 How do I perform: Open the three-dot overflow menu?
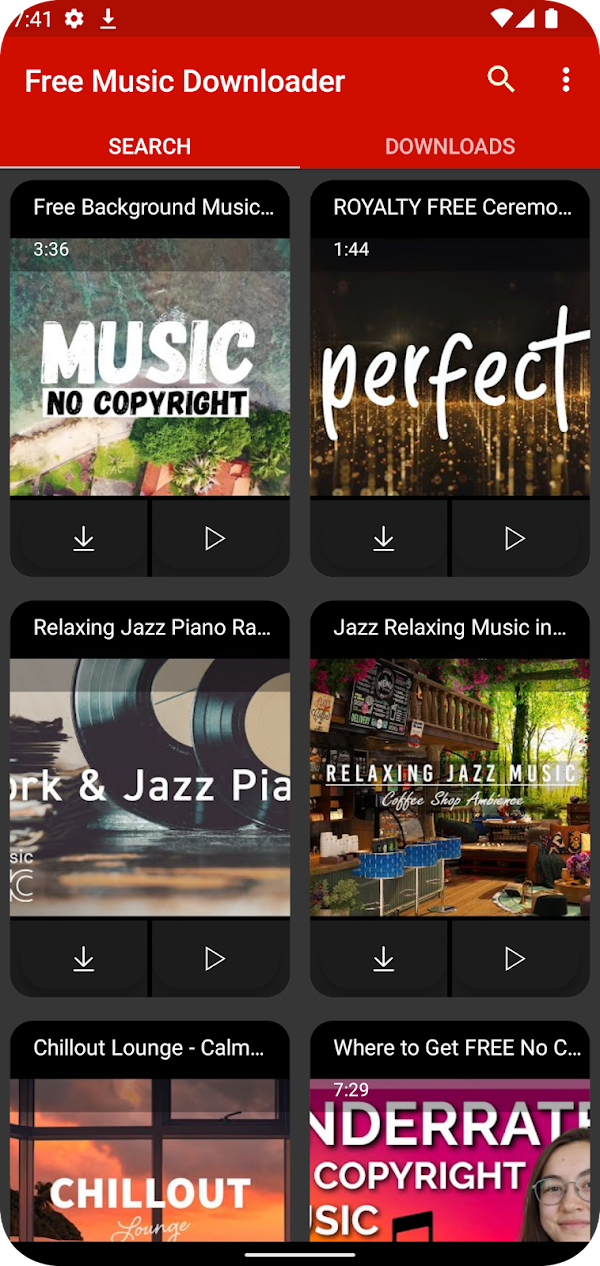pos(566,80)
